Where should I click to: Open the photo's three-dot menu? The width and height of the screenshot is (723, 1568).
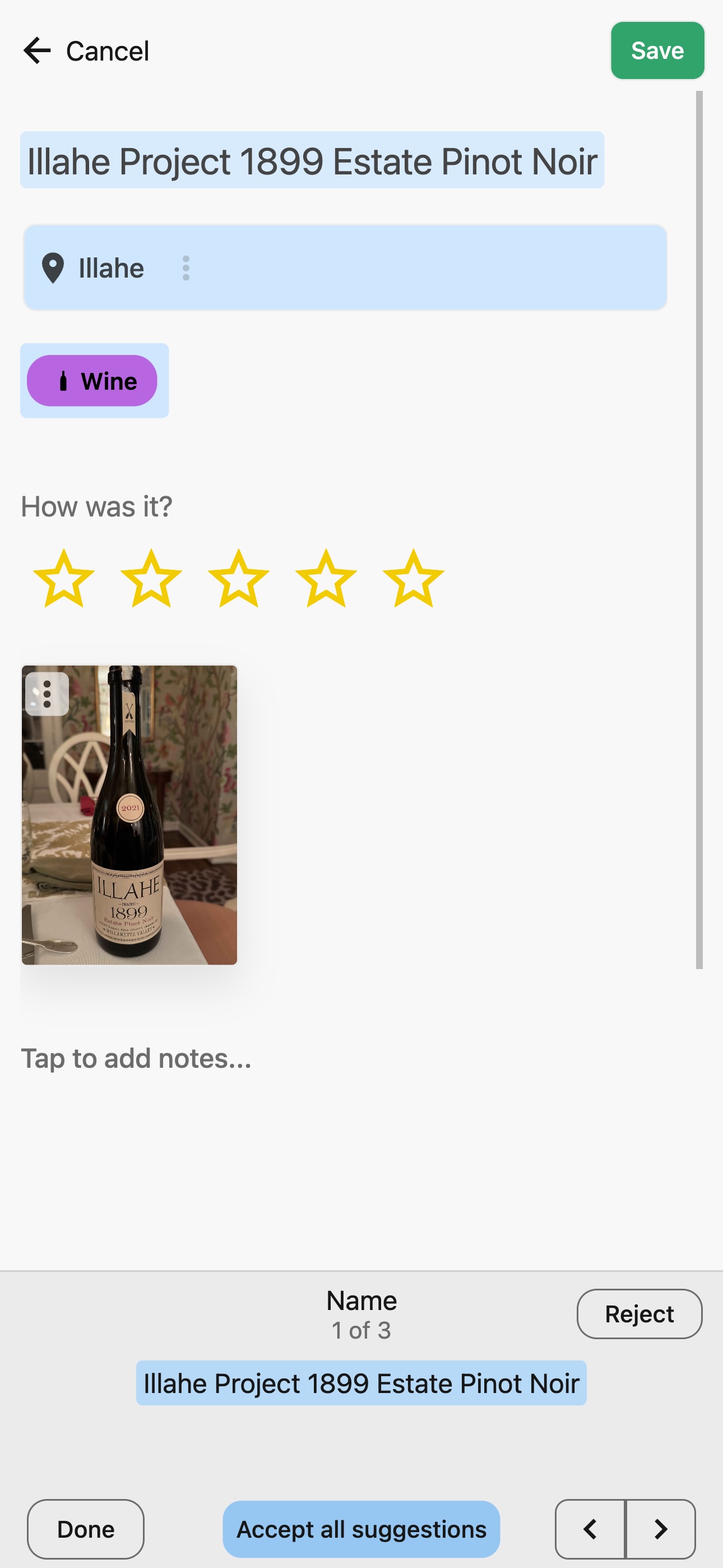click(47, 694)
